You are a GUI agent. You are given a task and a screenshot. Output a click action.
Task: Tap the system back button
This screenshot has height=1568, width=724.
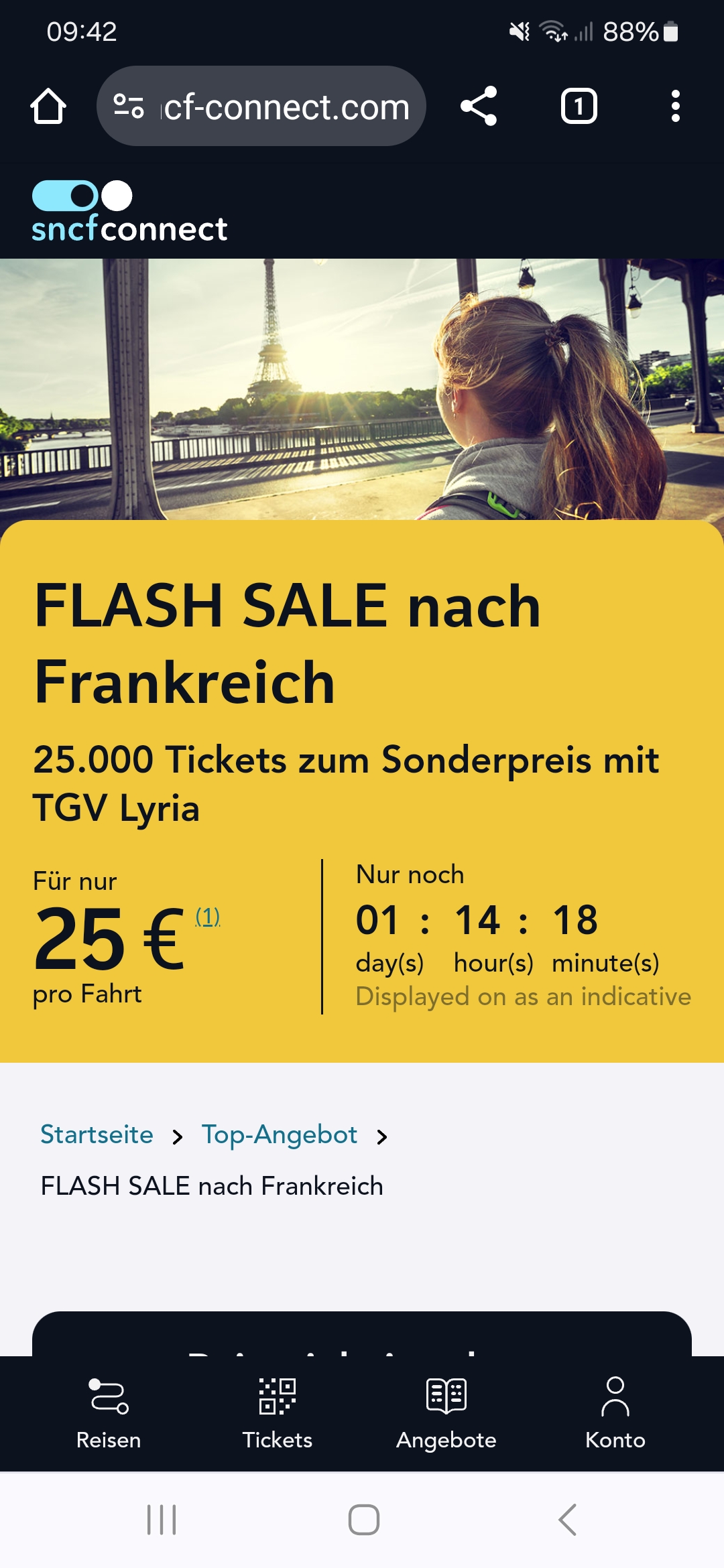[x=567, y=1520]
